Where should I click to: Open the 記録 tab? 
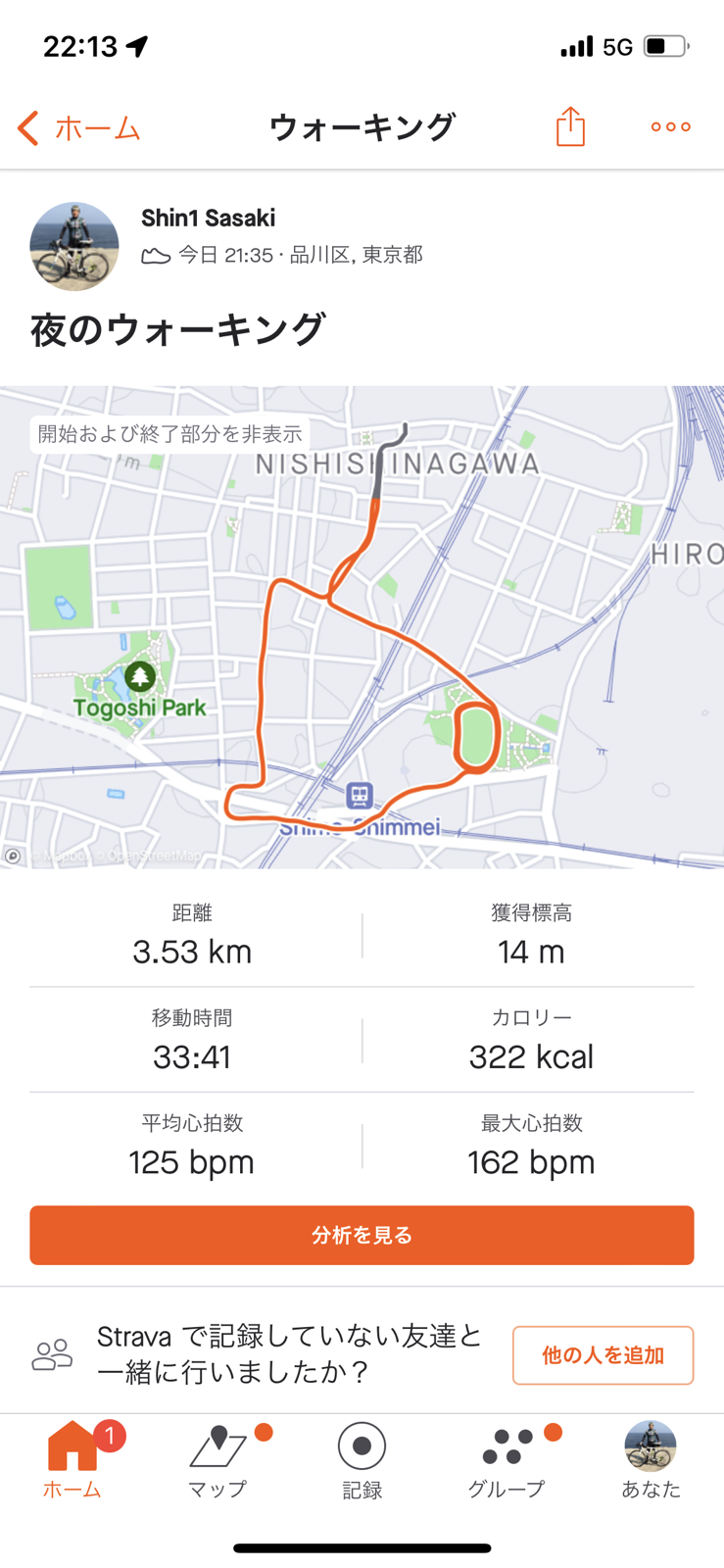click(362, 1460)
